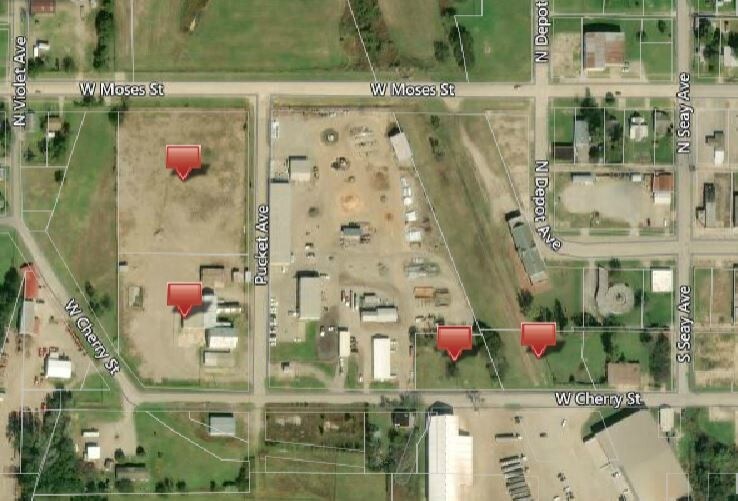Tap the red marker closest to S Seay Ave
This screenshot has width=738, height=501.
[539, 338]
